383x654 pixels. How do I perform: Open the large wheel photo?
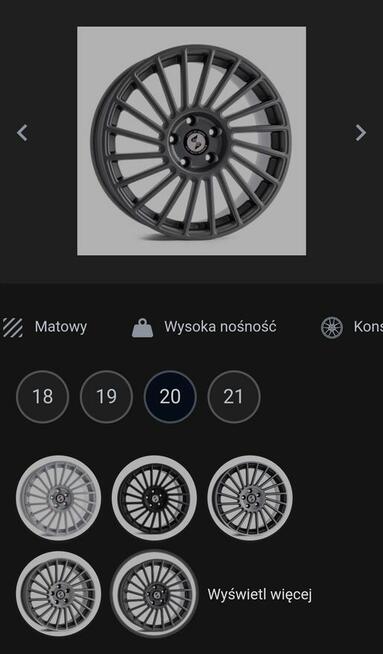192,141
